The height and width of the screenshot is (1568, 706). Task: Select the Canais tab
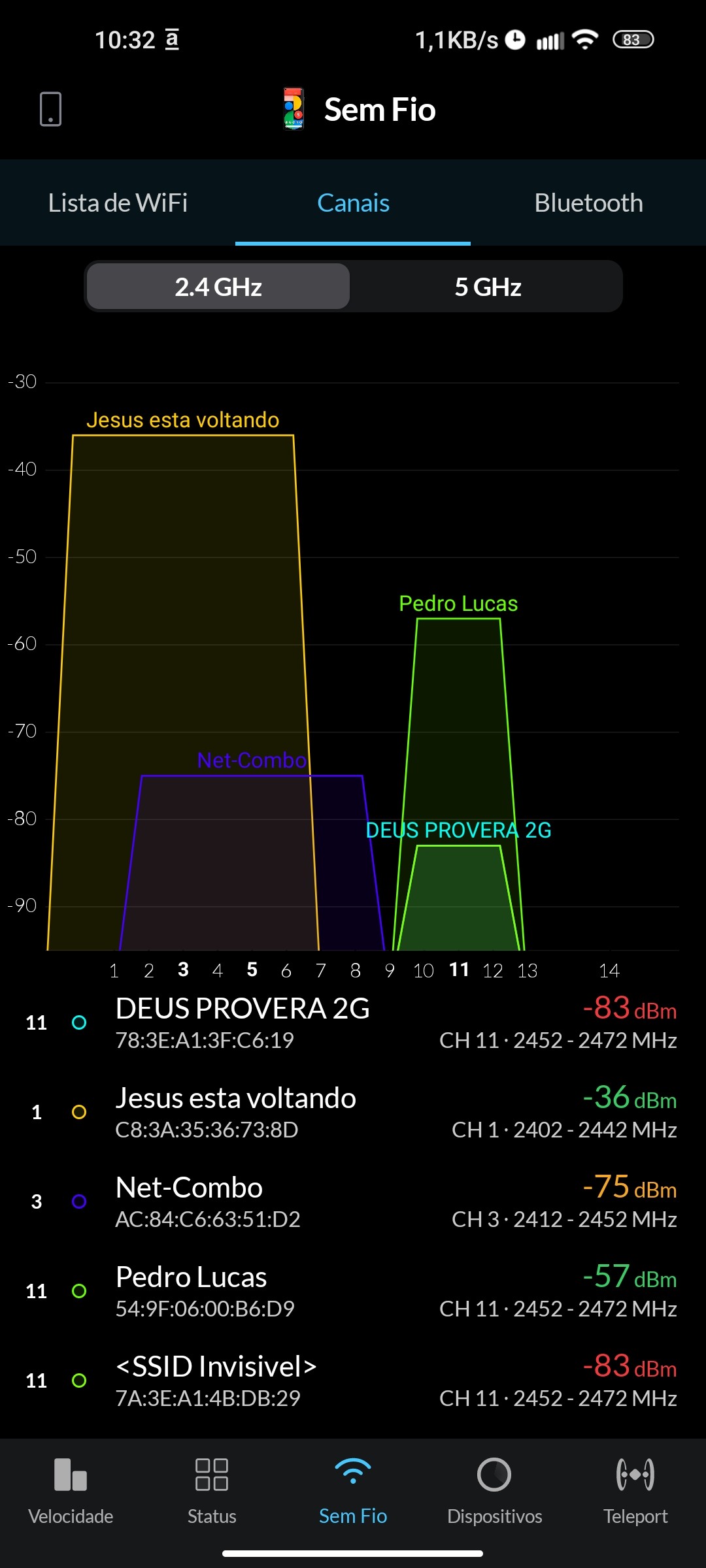[x=353, y=203]
